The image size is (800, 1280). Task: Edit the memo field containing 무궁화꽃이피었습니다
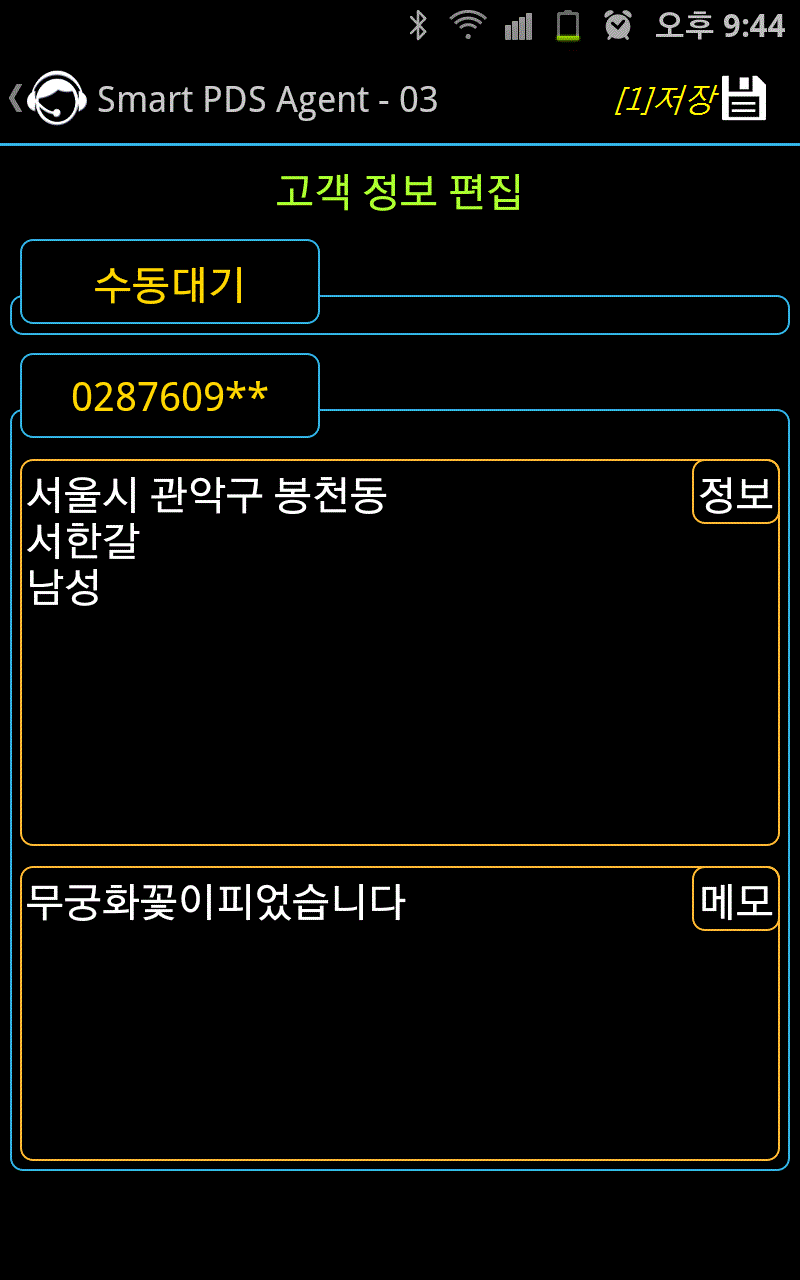pos(400,1014)
